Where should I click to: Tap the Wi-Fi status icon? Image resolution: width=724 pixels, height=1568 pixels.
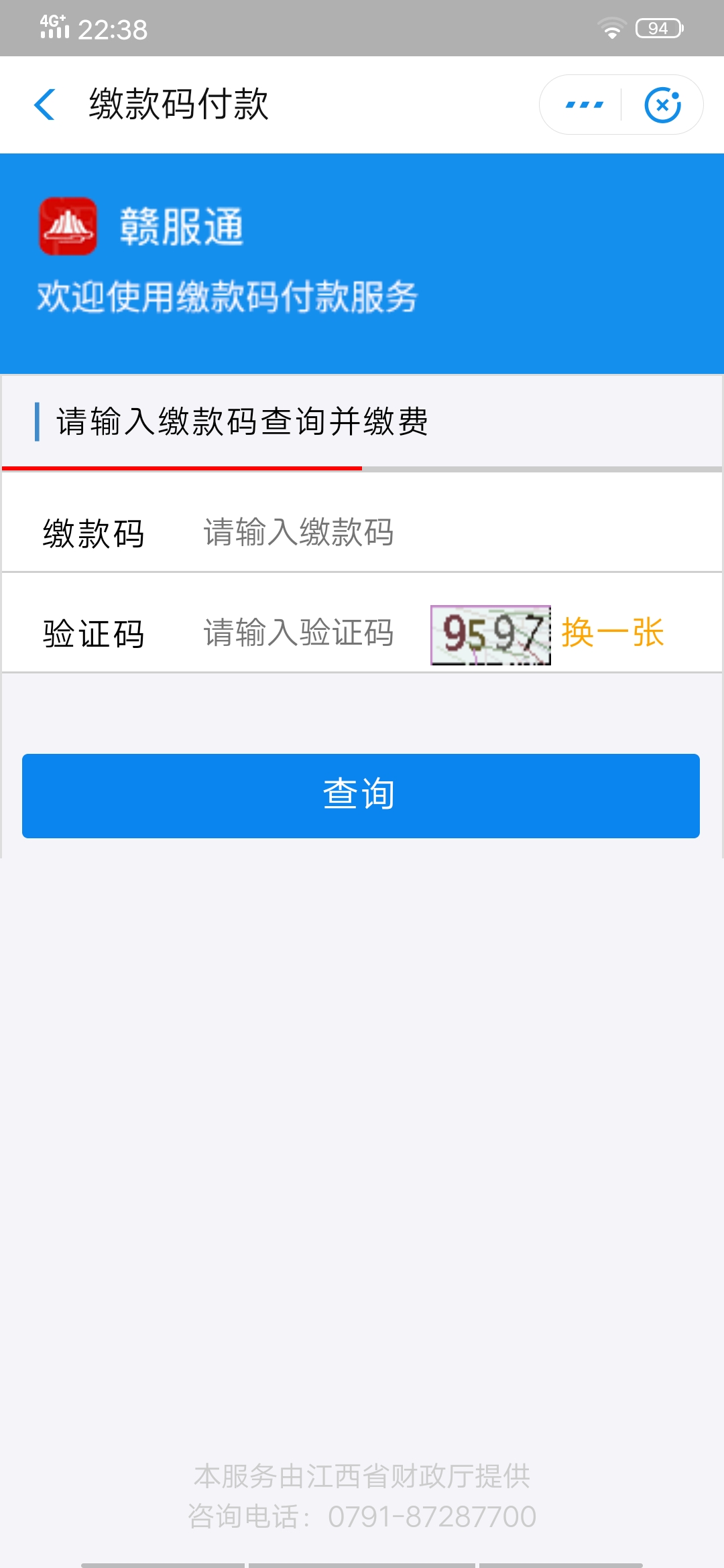(x=611, y=27)
